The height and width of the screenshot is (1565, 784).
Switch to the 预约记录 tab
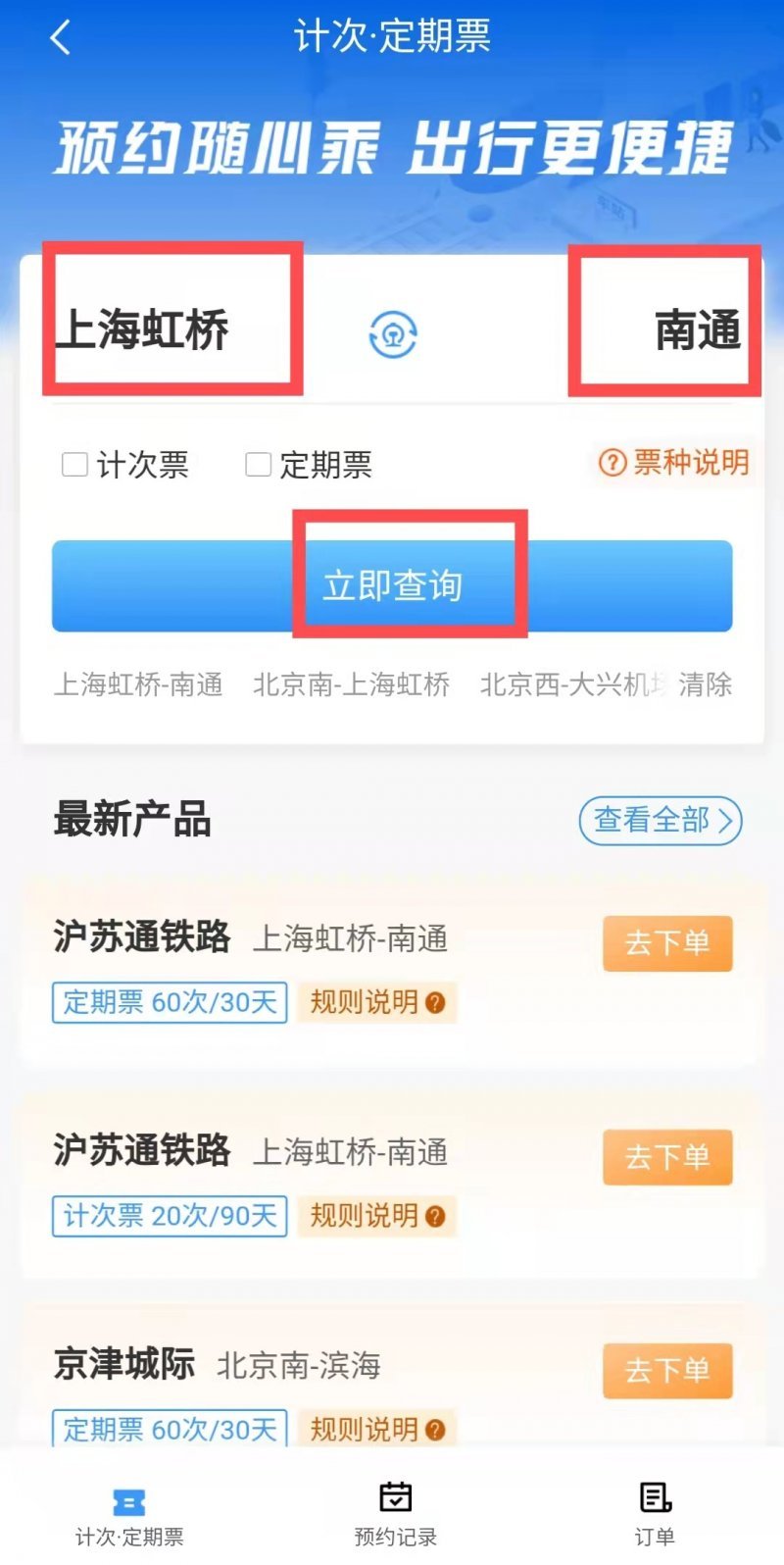pyautogui.click(x=395, y=1513)
